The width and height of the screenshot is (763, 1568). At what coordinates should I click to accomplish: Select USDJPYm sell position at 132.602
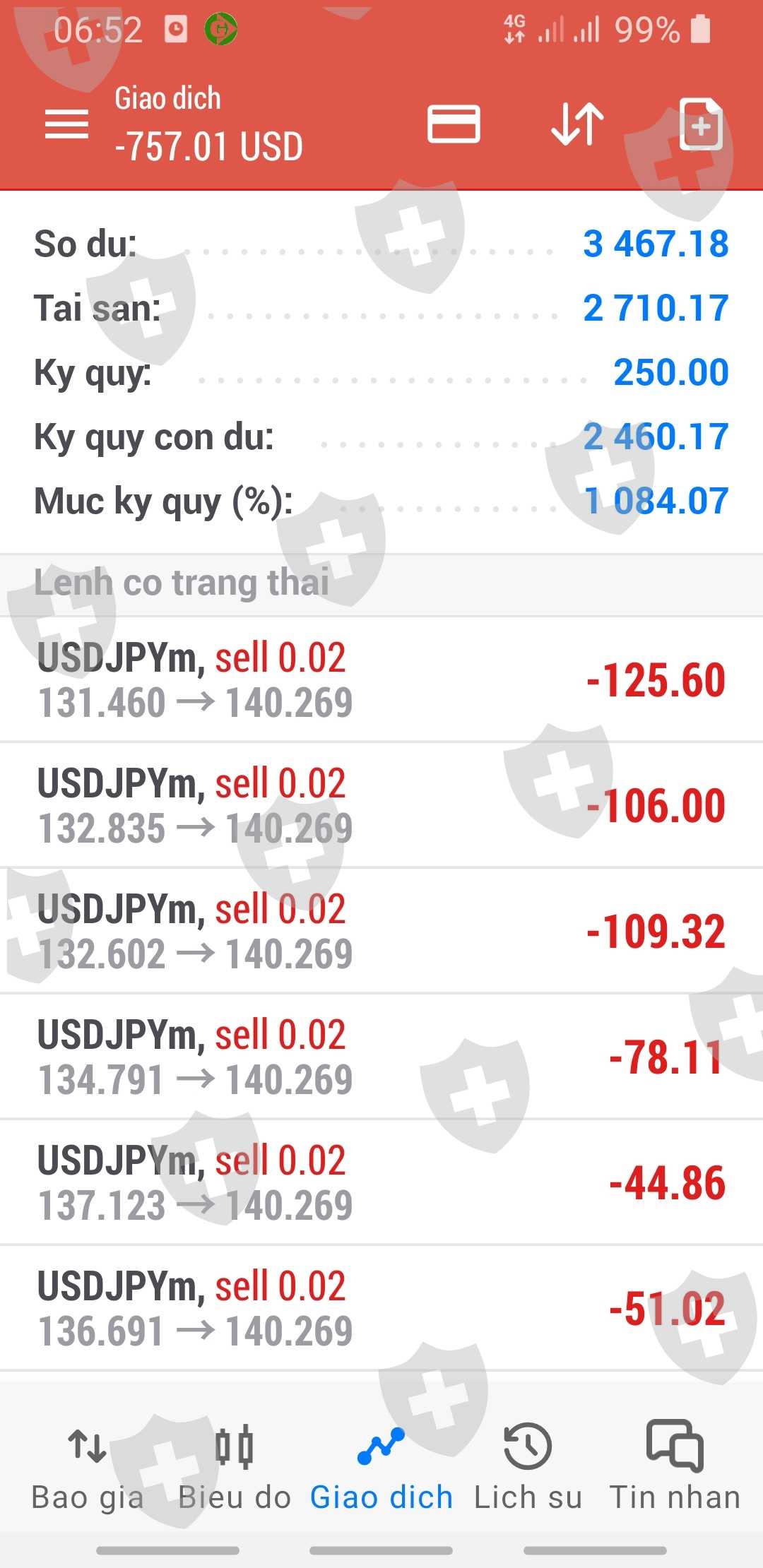click(381, 931)
